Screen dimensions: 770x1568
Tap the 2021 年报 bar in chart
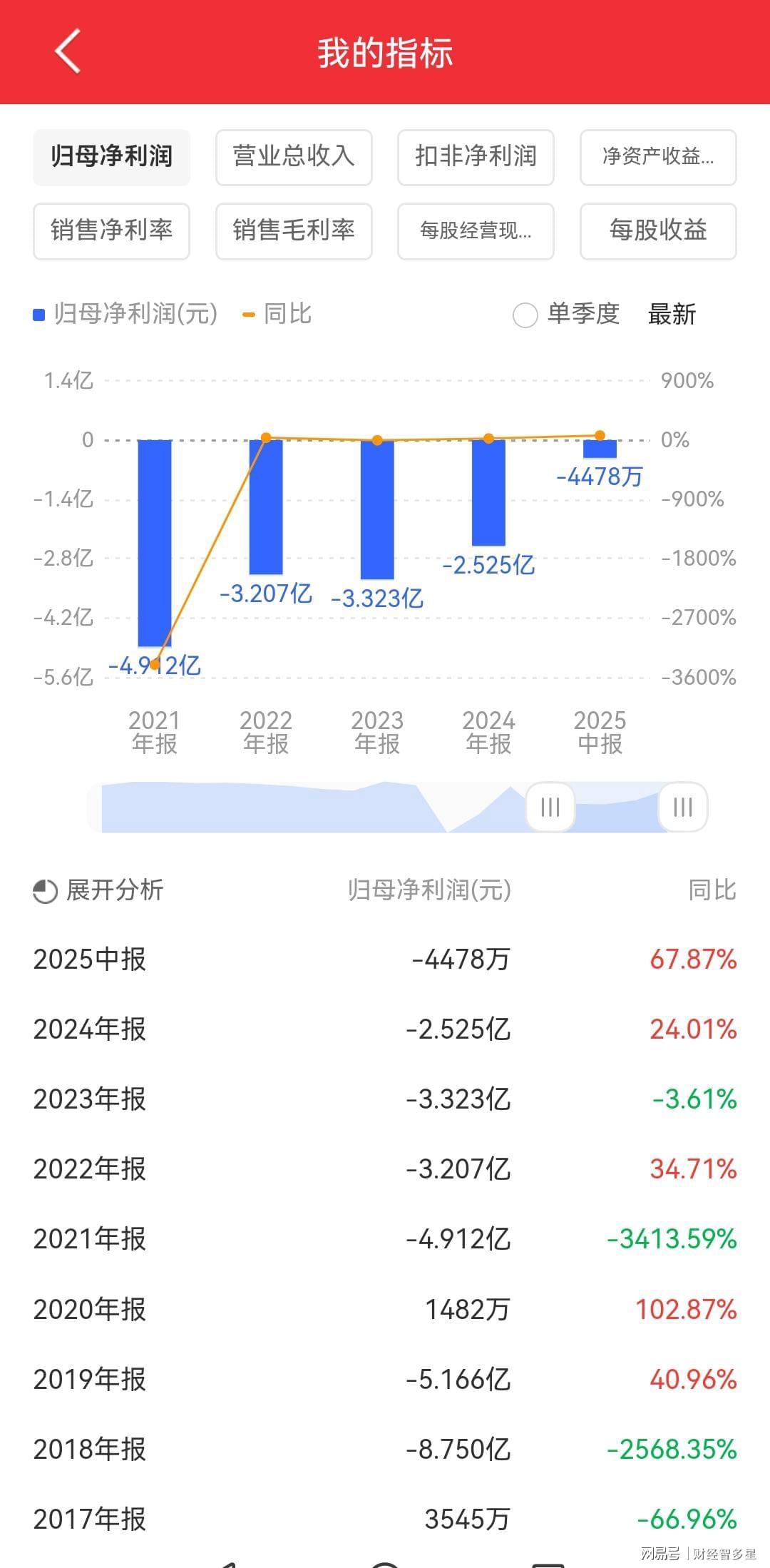click(x=155, y=542)
